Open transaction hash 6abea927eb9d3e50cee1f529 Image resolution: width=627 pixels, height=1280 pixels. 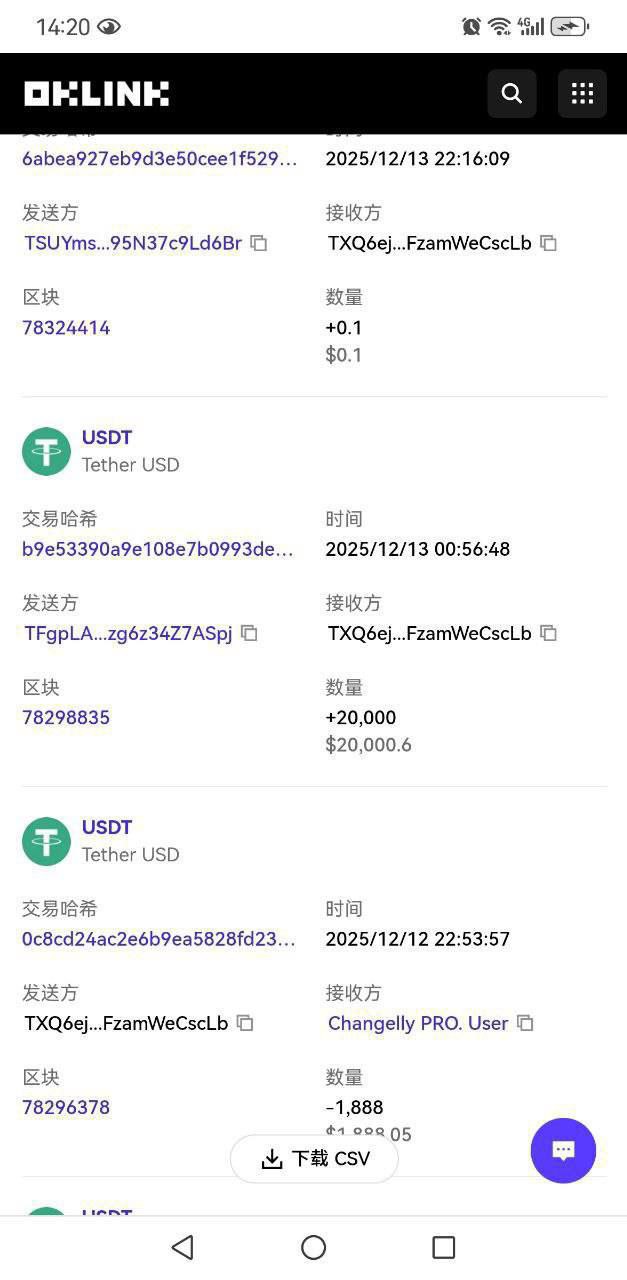tap(159, 158)
